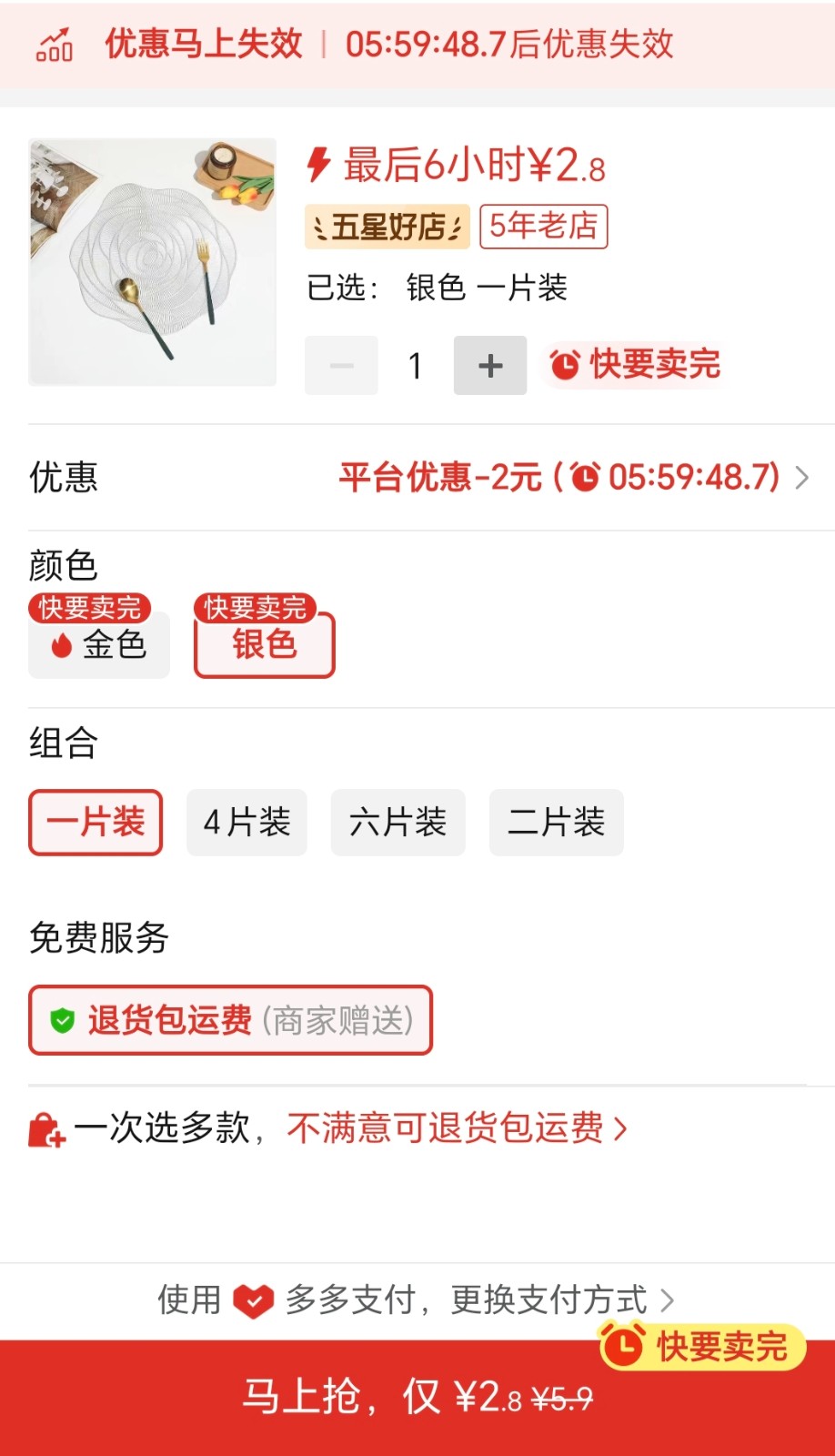Select the 二片装 pack option
The width and height of the screenshot is (835, 1456).
tap(556, 823)
